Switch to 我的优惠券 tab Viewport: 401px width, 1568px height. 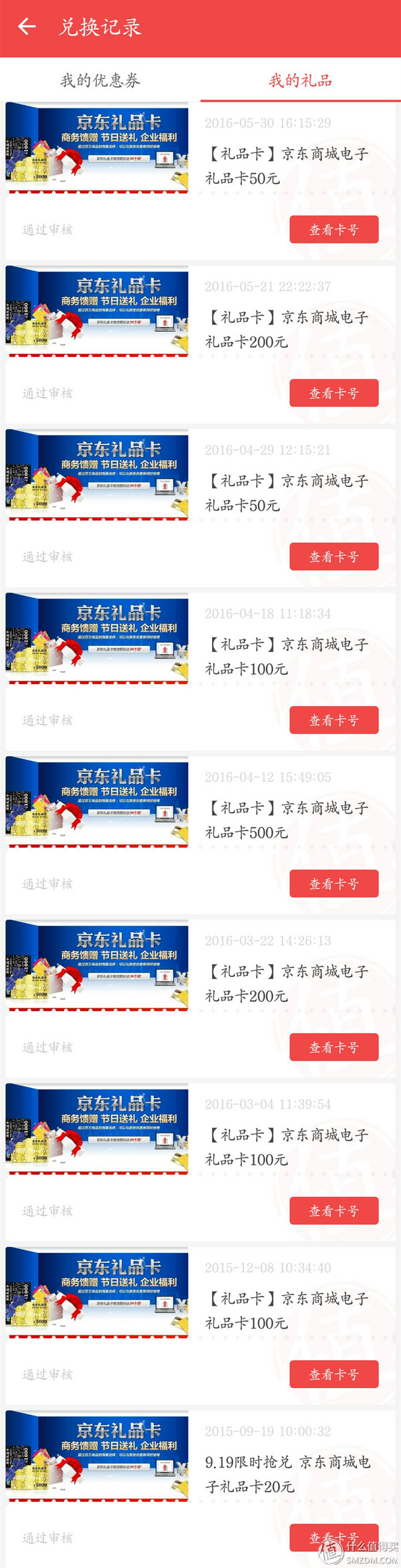[x=100, y=80]
